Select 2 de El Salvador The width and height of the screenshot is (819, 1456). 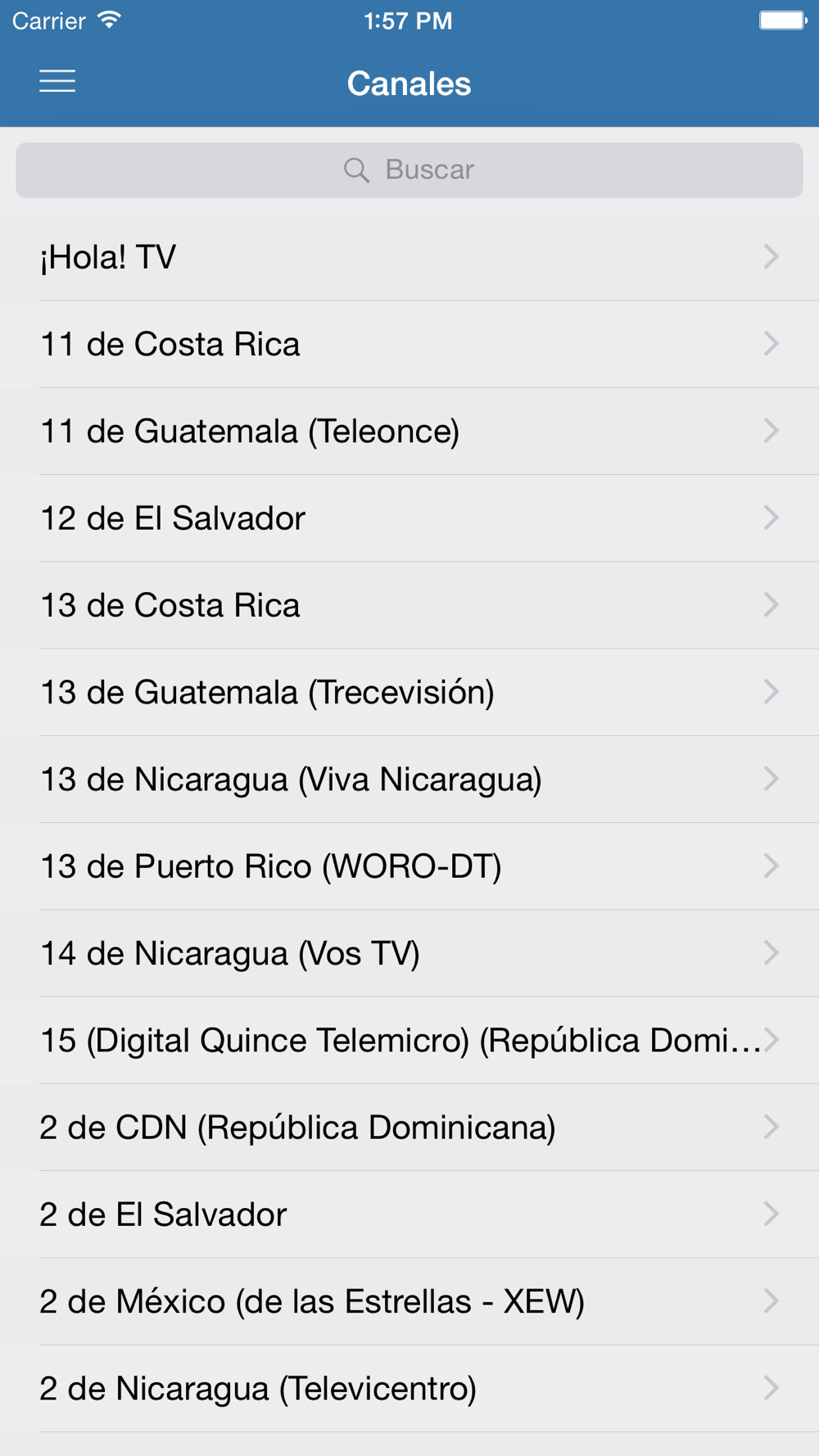409,1214
